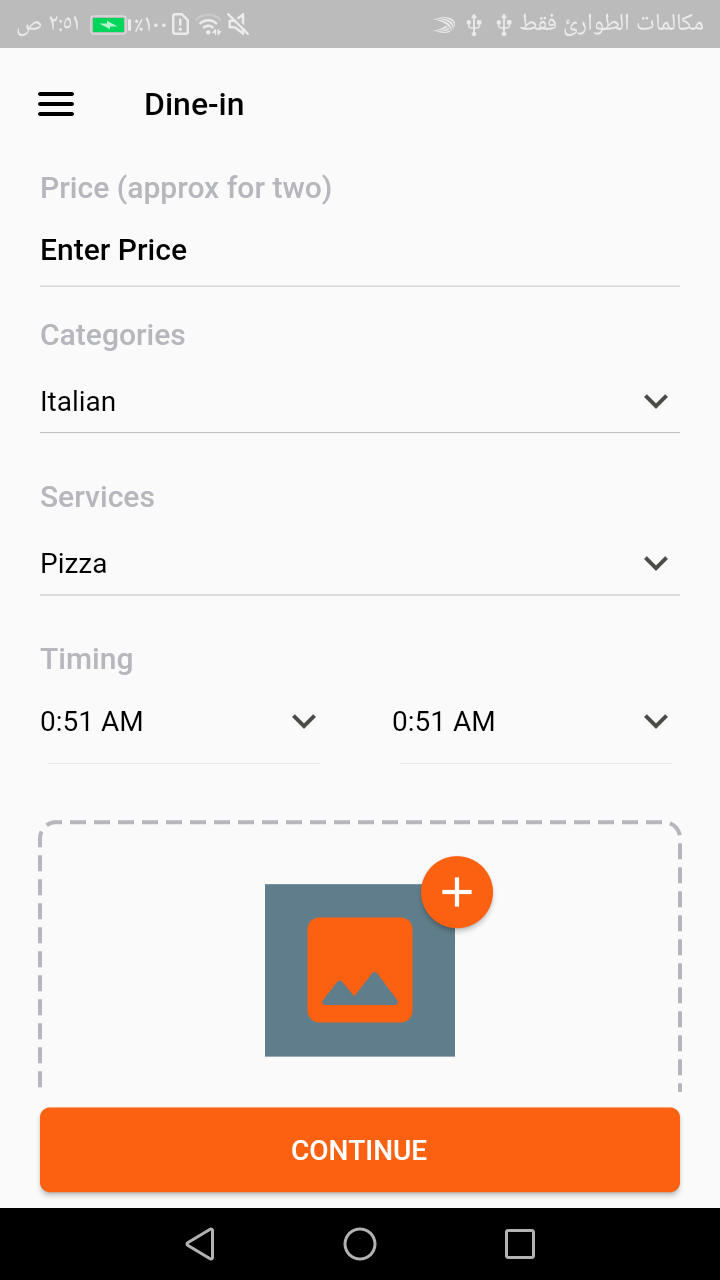Click the image placeholder thumbnail icon
The image size is (720, 1280).
tap(360, 969)
